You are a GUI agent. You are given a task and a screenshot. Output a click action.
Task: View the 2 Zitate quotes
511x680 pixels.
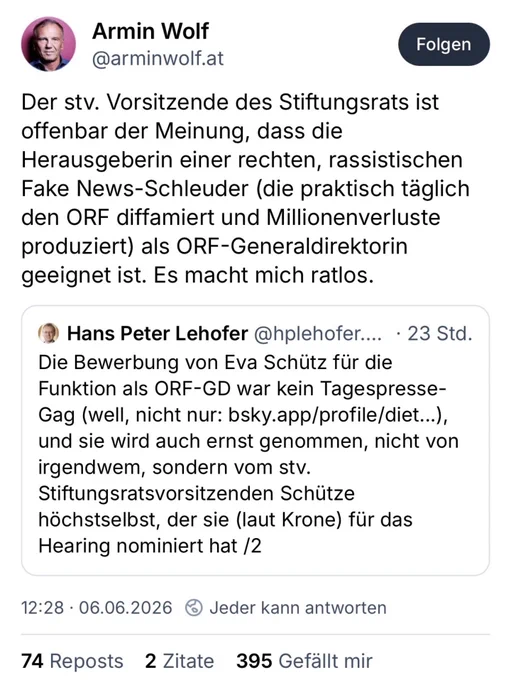click(x=180, y=661)
